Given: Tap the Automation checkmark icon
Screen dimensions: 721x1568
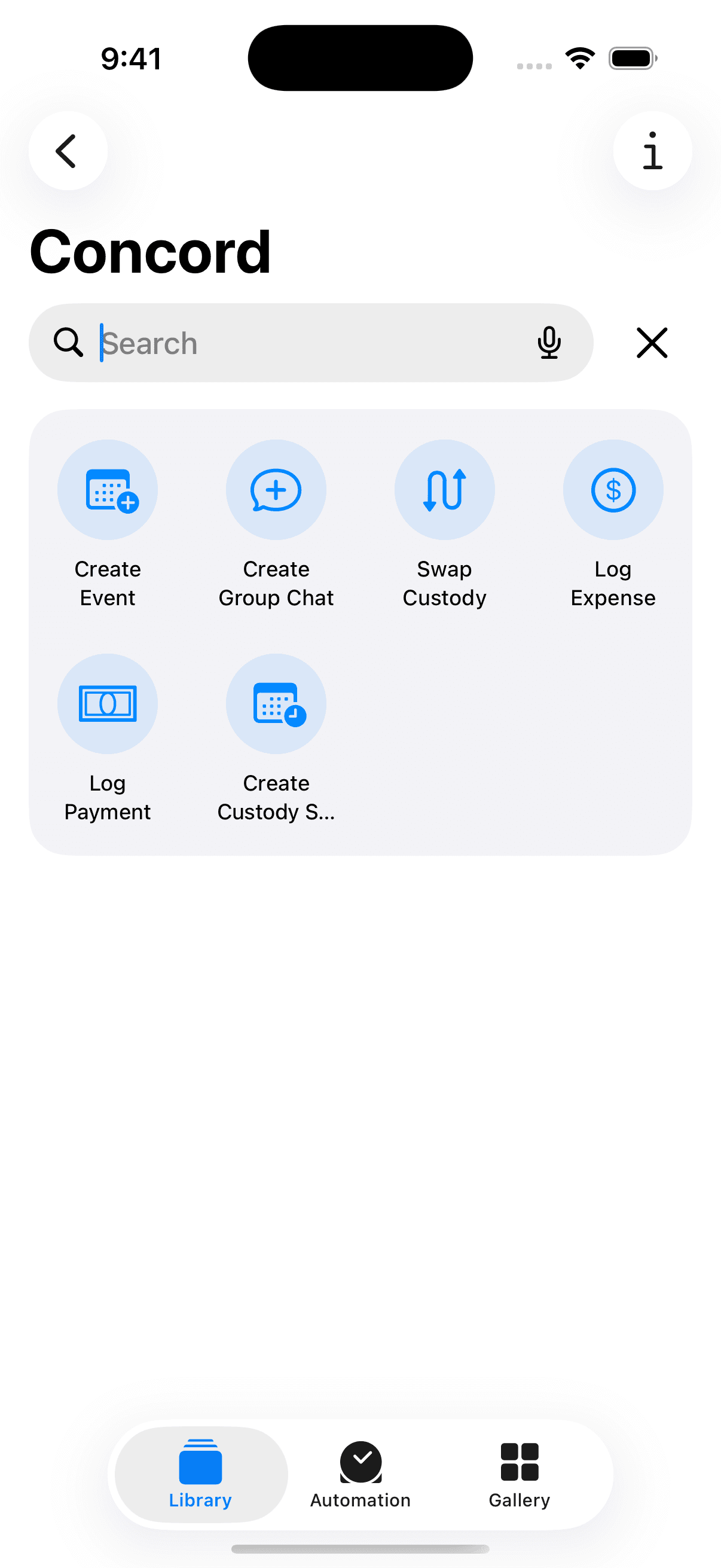Looking at the screenshot, I should 360,1463.
